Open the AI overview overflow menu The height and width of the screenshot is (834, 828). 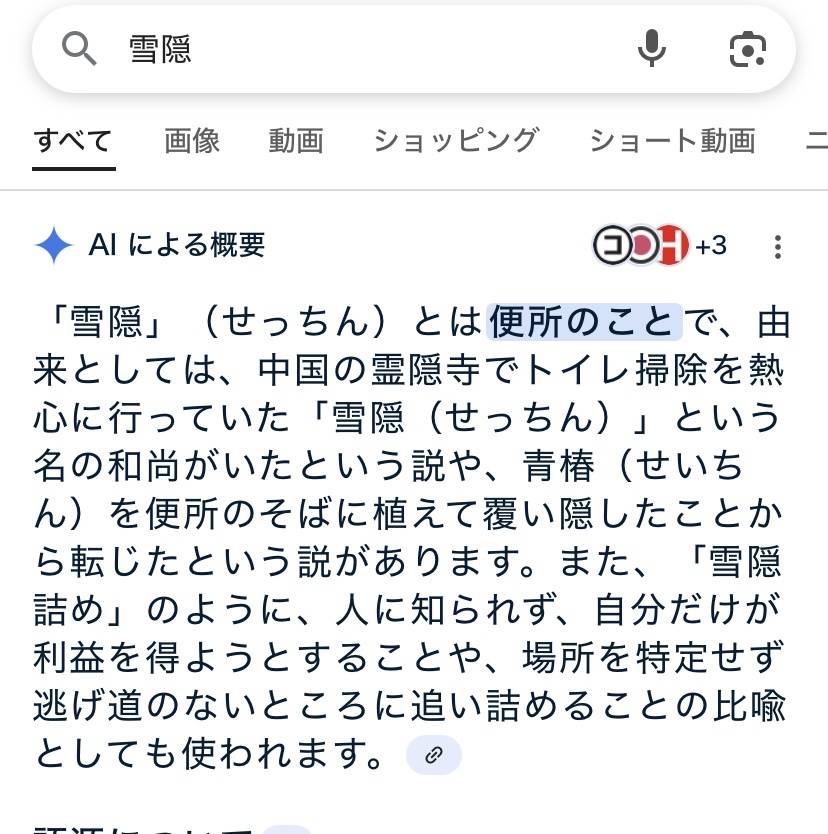[778, 246]
